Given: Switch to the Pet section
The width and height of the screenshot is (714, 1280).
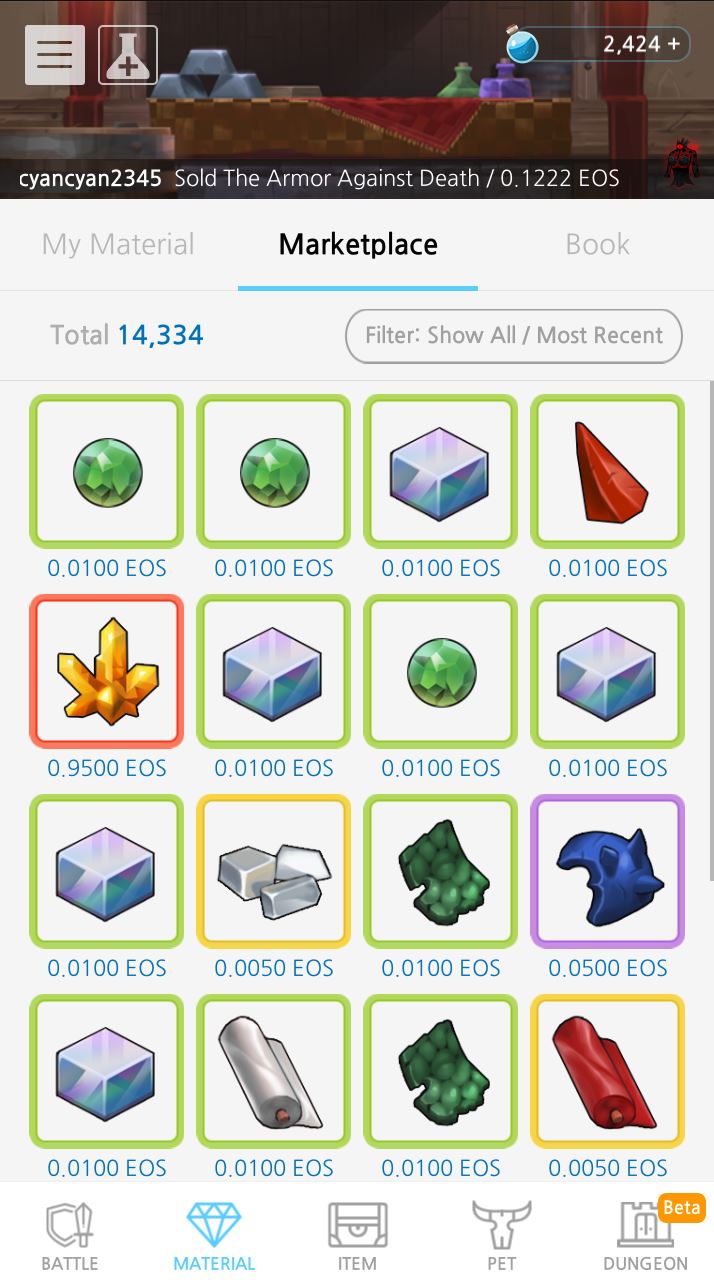Looking at the screenshot, I should [501, 1236].
